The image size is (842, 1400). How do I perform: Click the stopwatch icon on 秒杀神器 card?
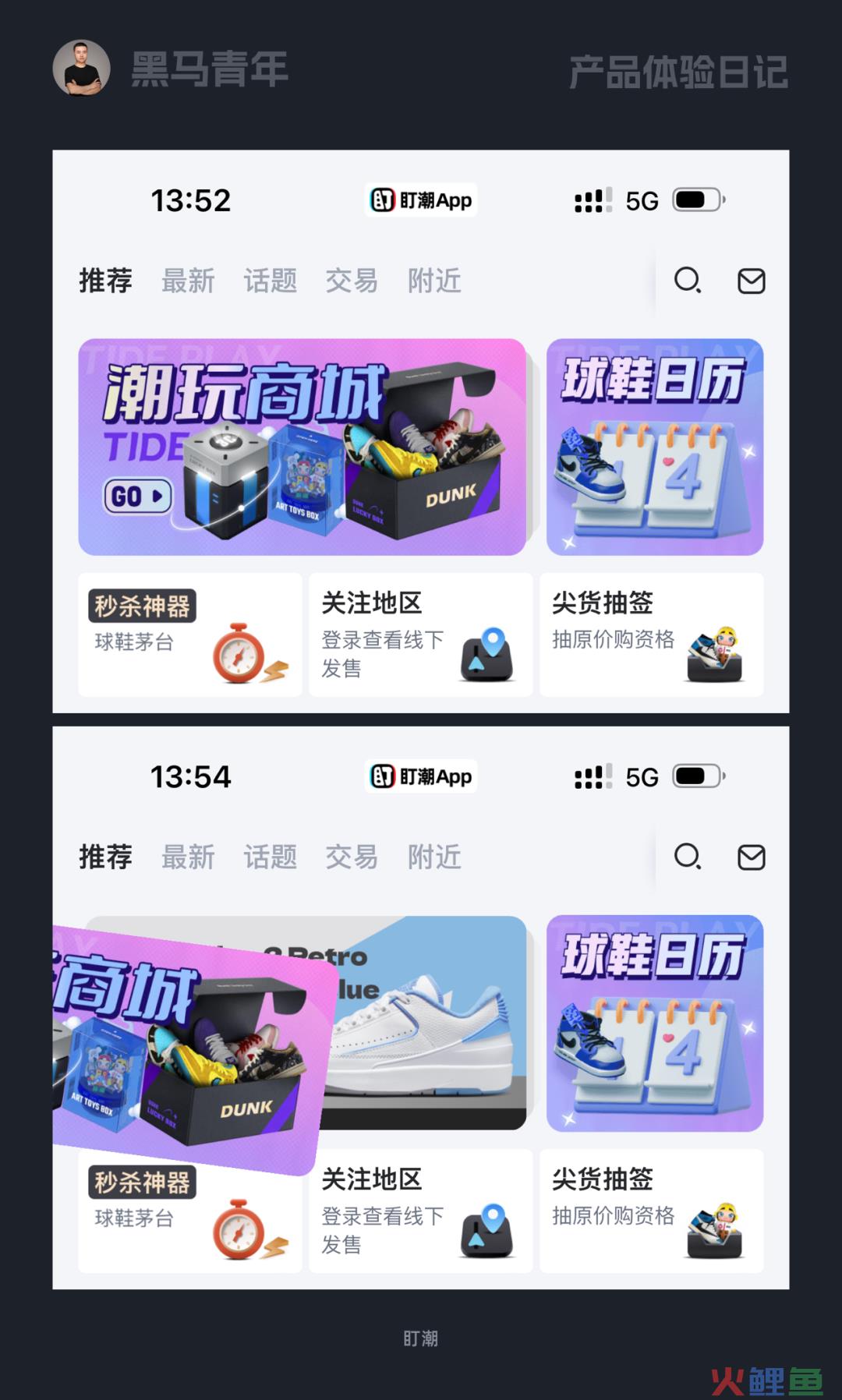239,655
